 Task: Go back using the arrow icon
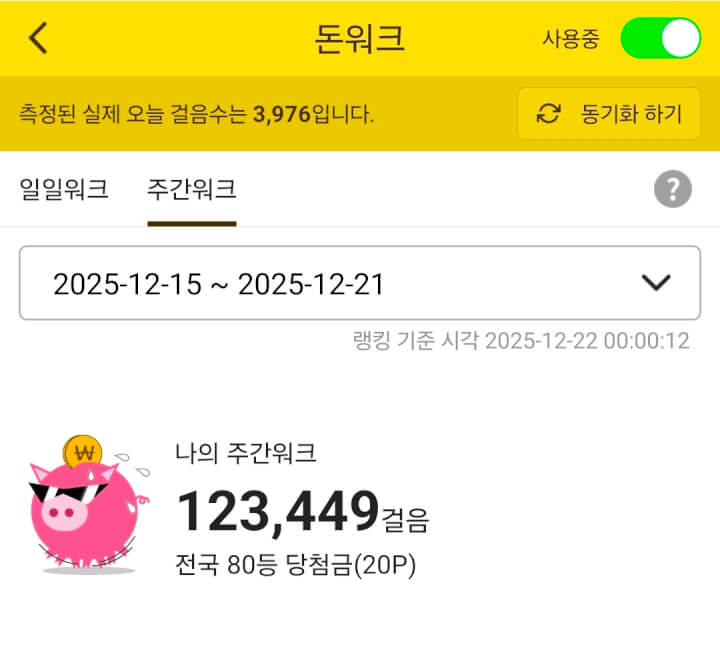39,38
